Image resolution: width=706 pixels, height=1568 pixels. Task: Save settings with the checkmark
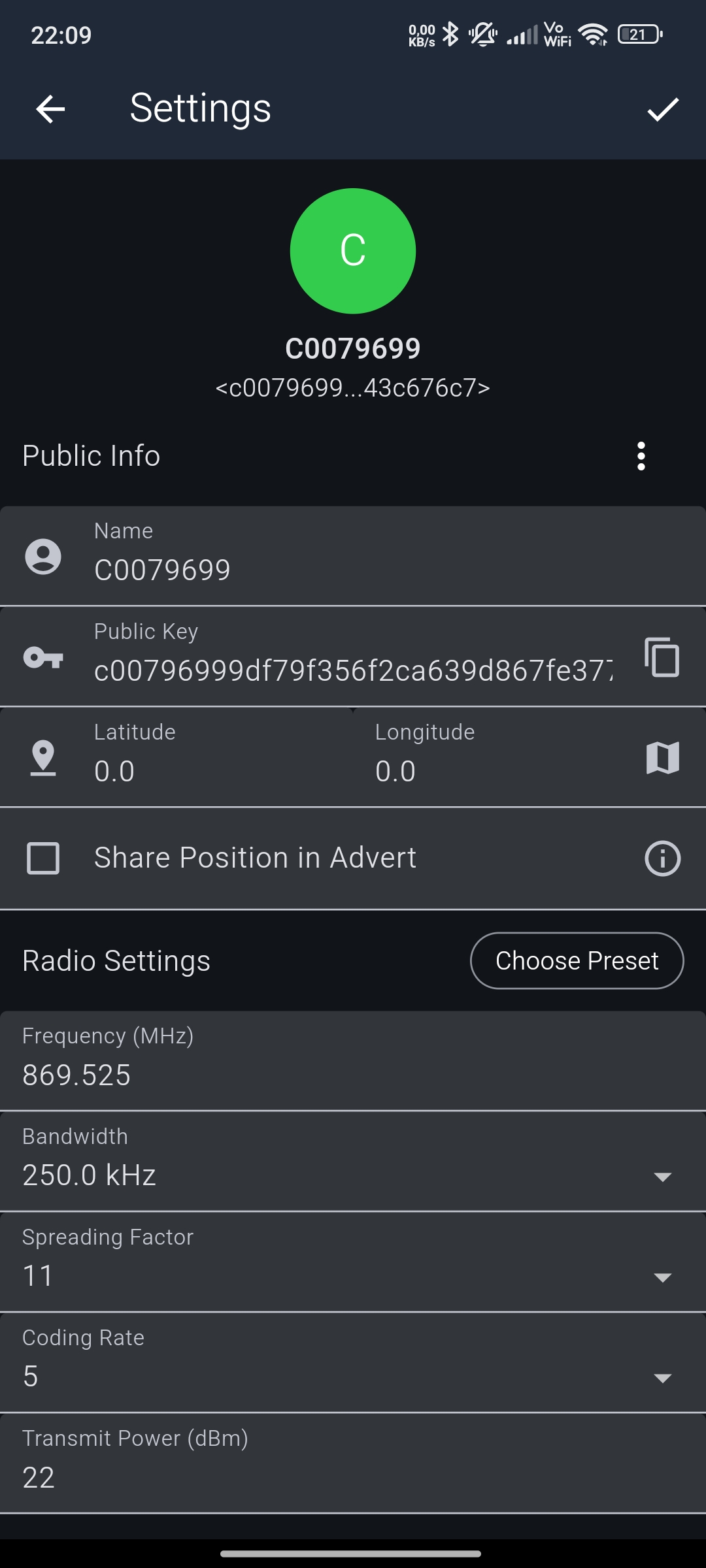pyautogui.click(x=663, y=109)
